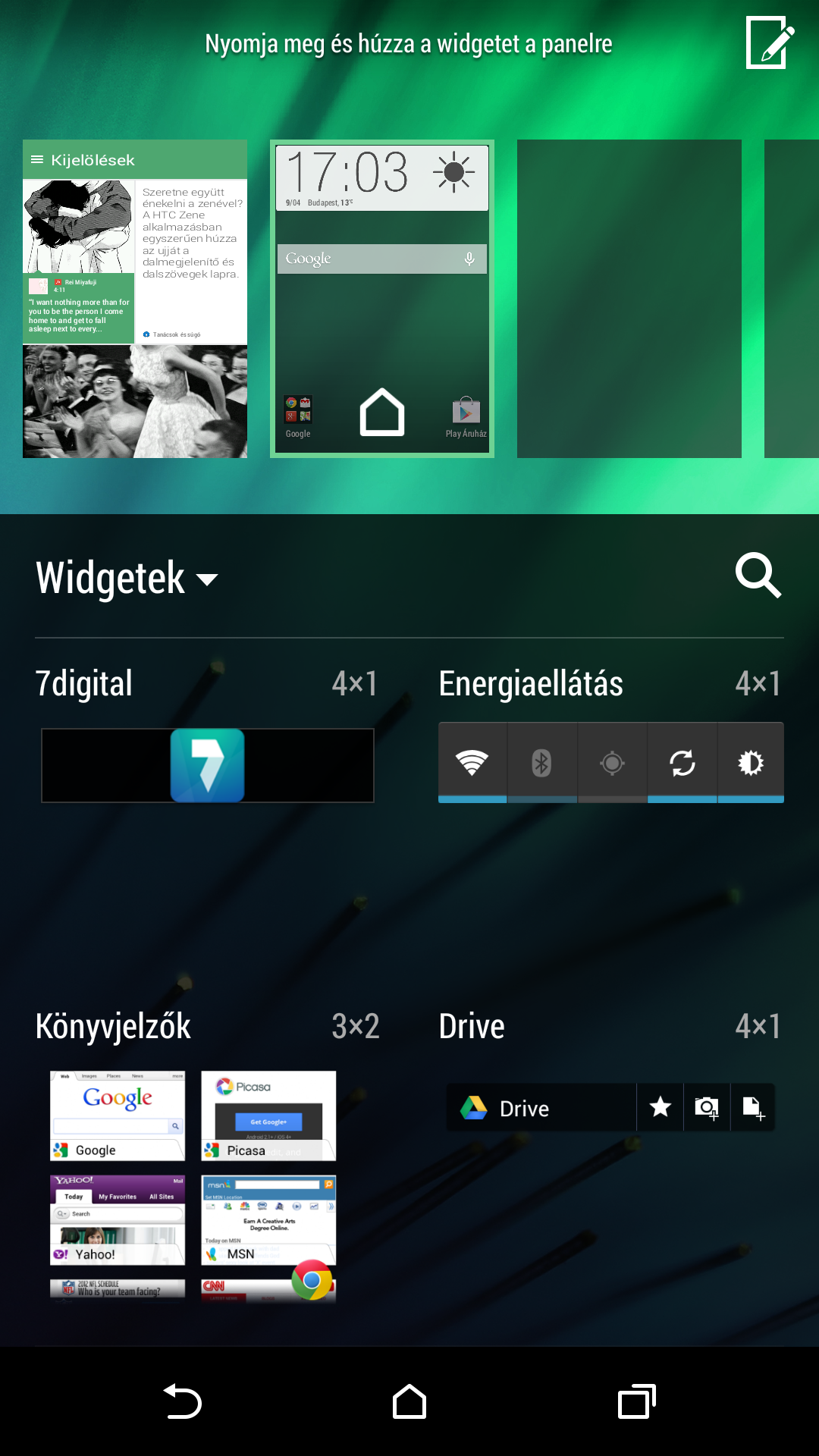Choose the Könyvjelzők bookmarks widget
The height and width of the screenshot is (1456, 819).
(x=193, y=1187)
